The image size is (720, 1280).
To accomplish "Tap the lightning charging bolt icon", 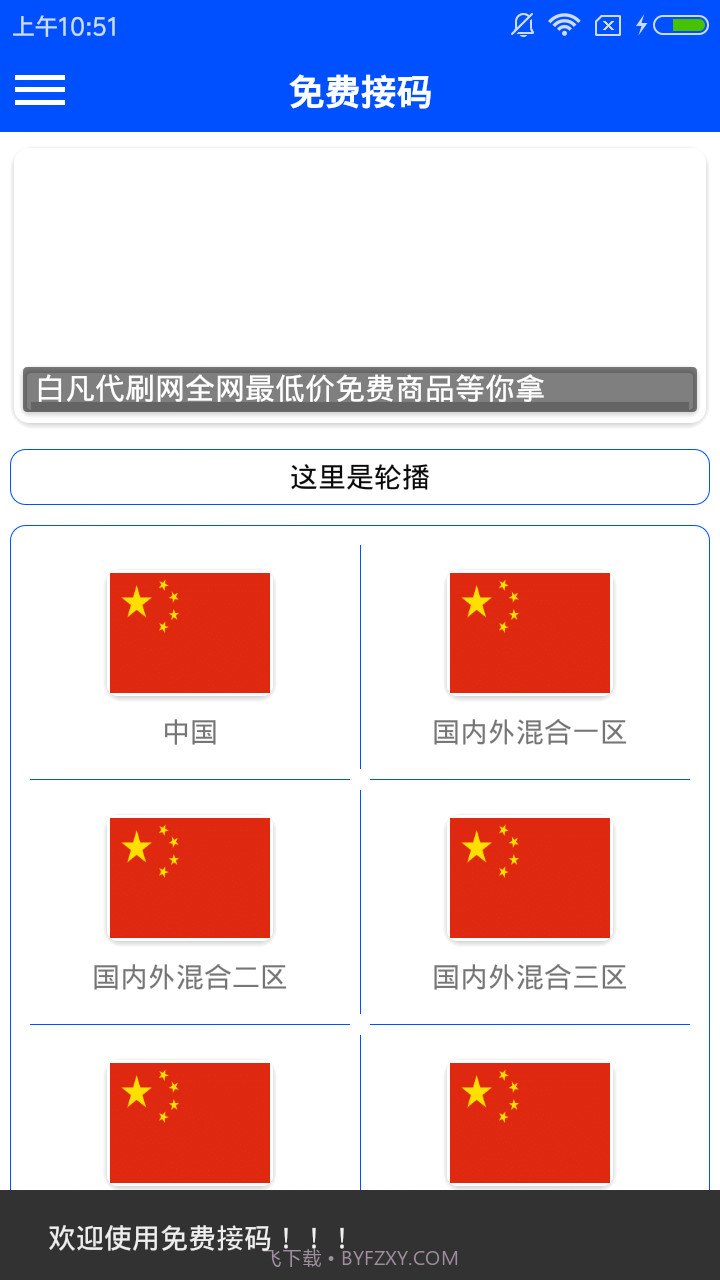I will [642, 24].
